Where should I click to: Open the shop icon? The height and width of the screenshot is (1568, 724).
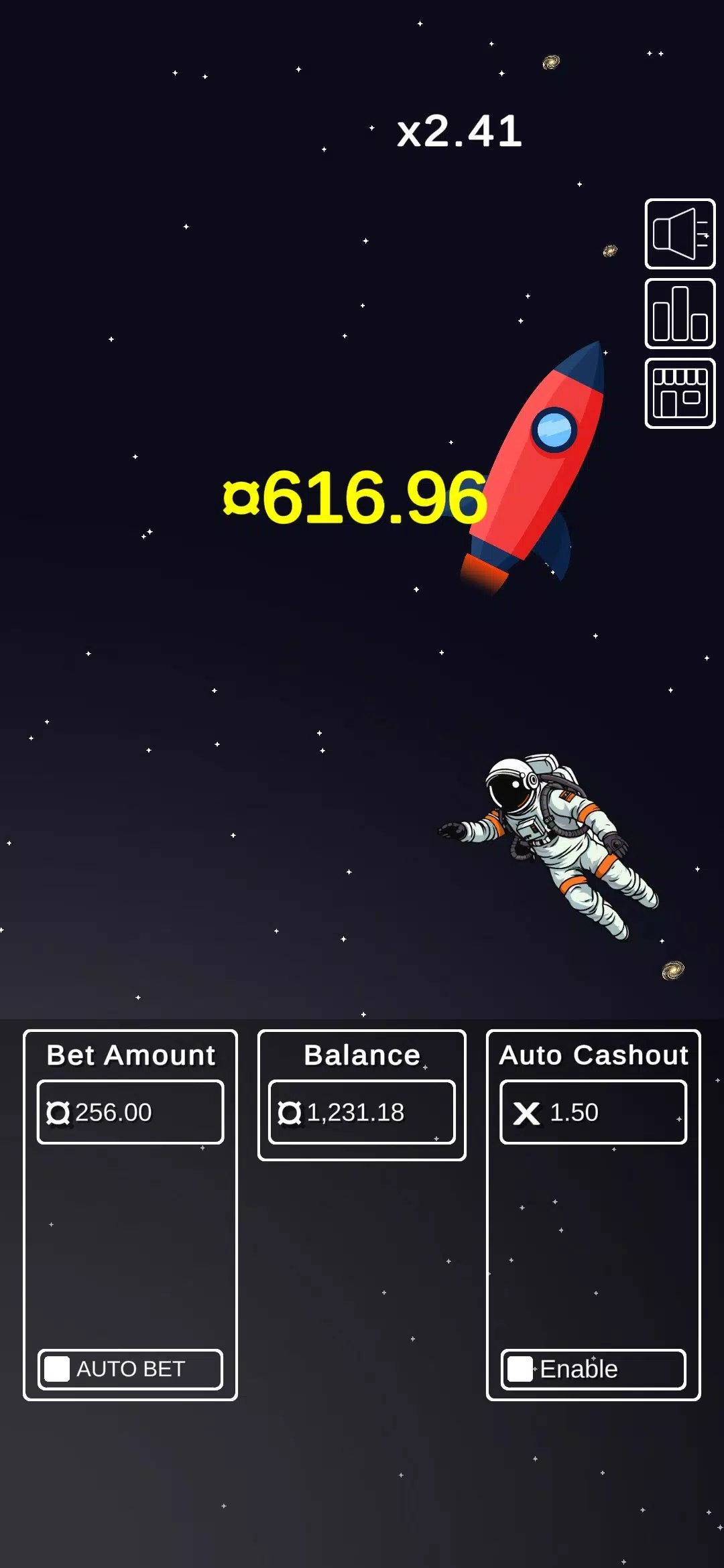click(680, 393)
